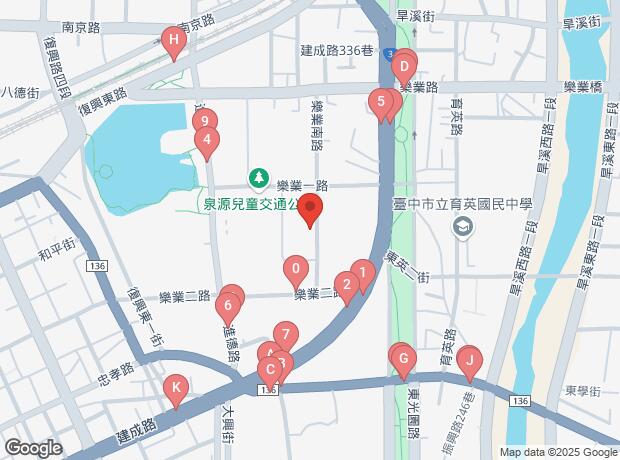The image size is (620, 460).
Task: Open the pin marked D
Action: coord(404,68)
